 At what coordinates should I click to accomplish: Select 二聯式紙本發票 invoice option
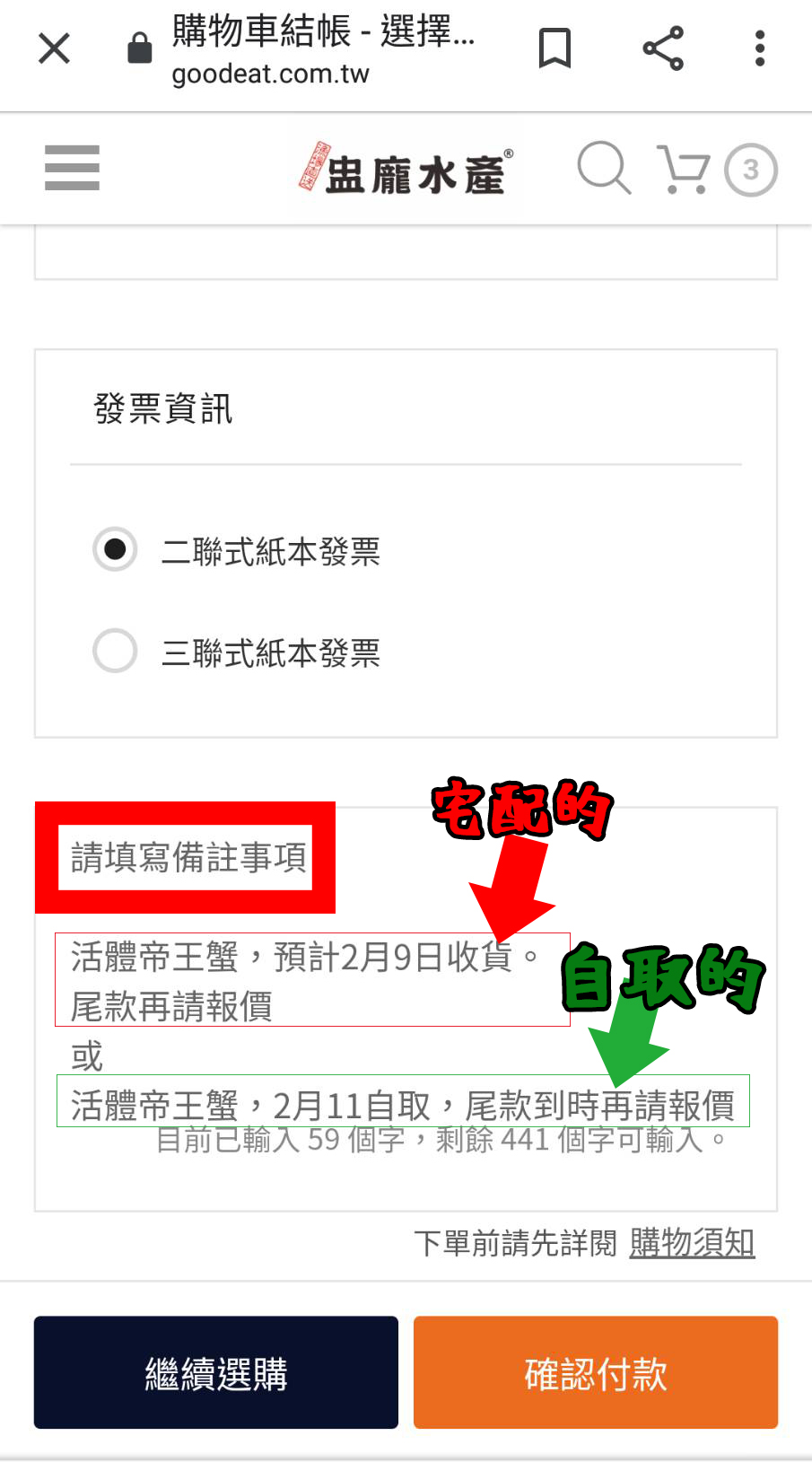point(116,549)
